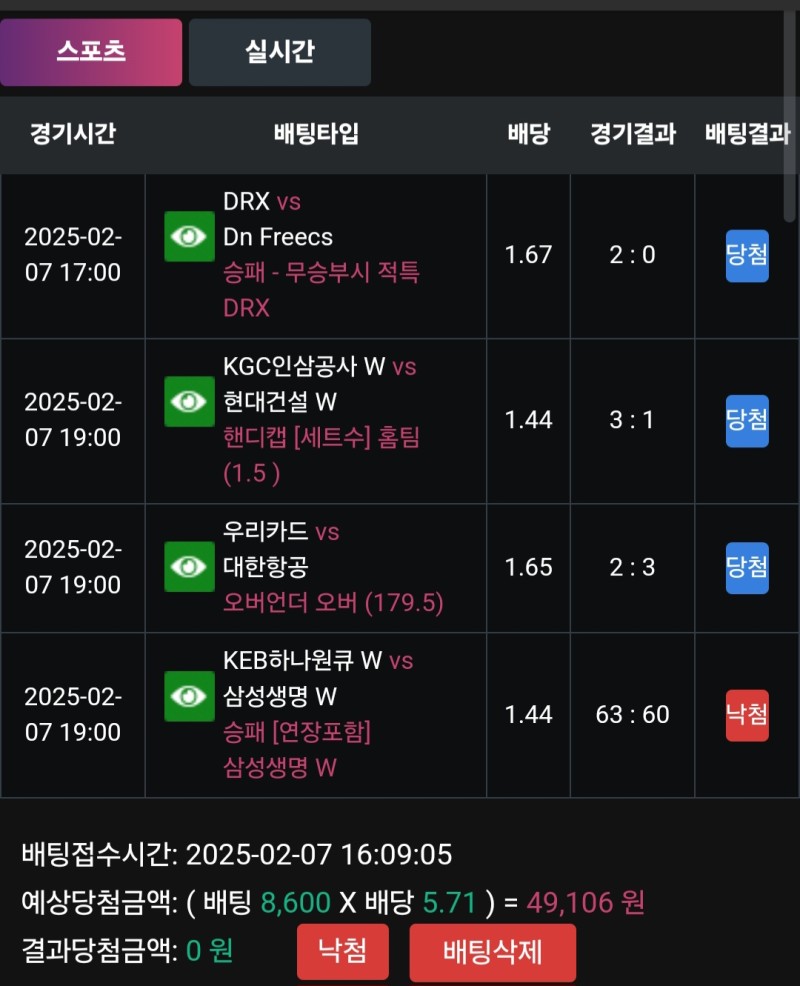The image size is (800, 986).
Task: Tap the red 낙첨 button beside 배팅삭제
Action: pos(342,951)
